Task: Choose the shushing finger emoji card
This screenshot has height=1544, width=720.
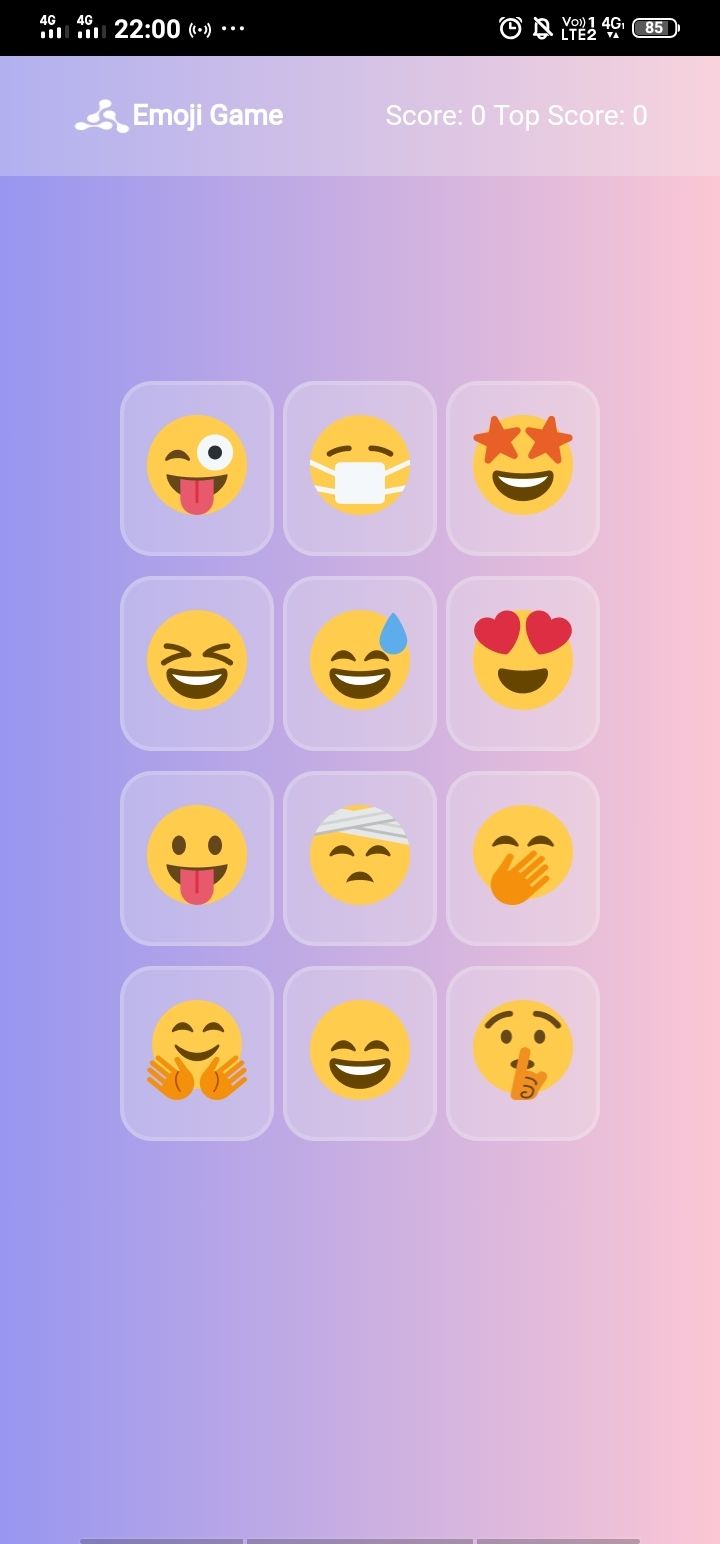Action: click(523, 1052)
